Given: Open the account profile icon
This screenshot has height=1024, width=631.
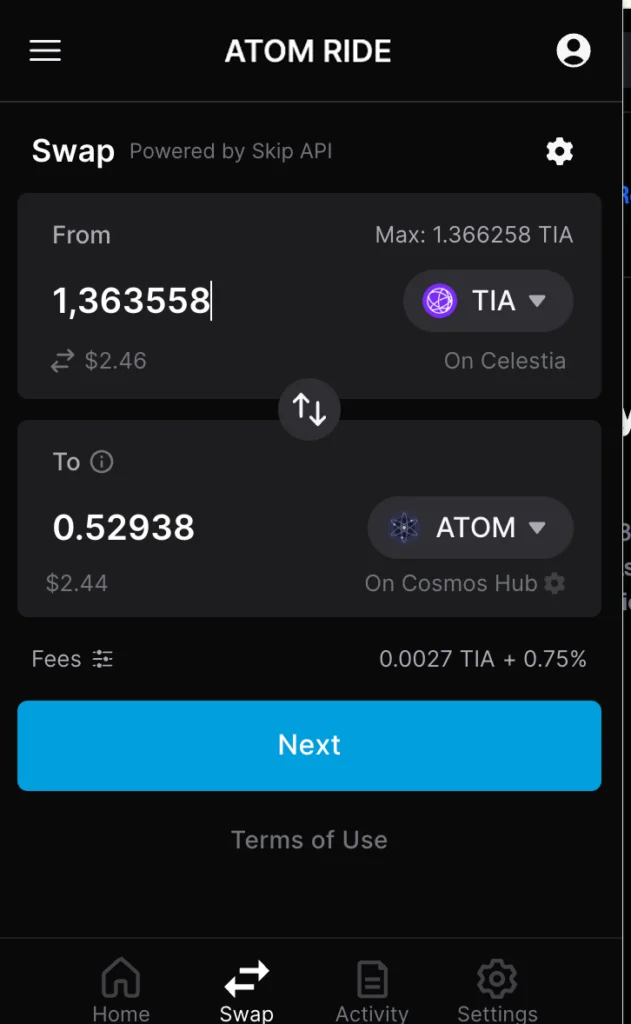Looking at the screenshot, I should click(x=573, y=51).
